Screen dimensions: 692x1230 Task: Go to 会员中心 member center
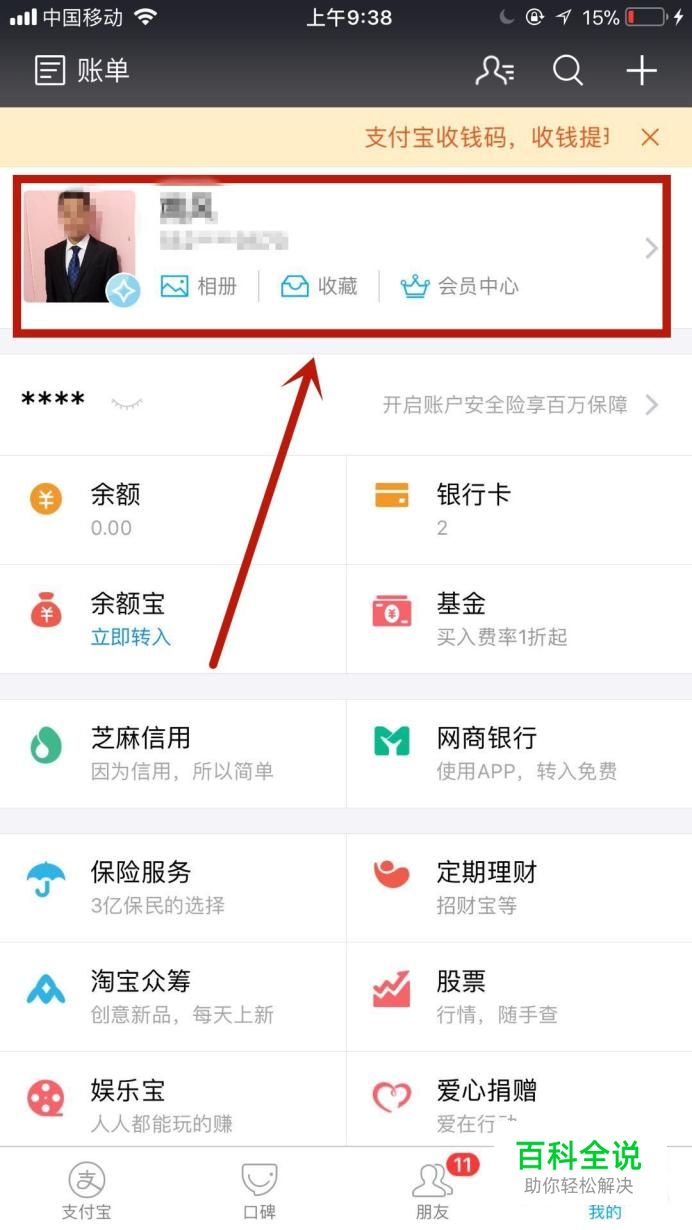(459, 286)
